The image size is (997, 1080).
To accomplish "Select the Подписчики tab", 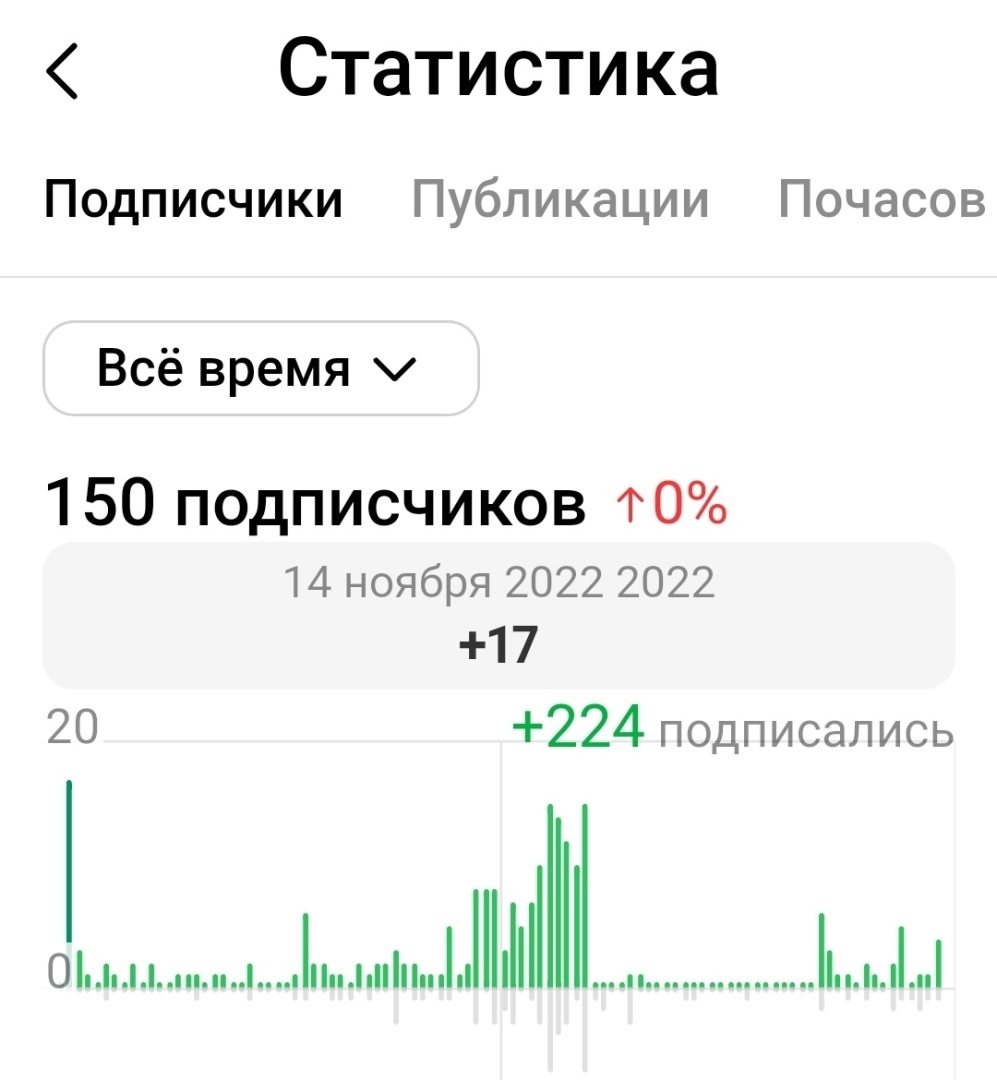I will pos(194,200).
